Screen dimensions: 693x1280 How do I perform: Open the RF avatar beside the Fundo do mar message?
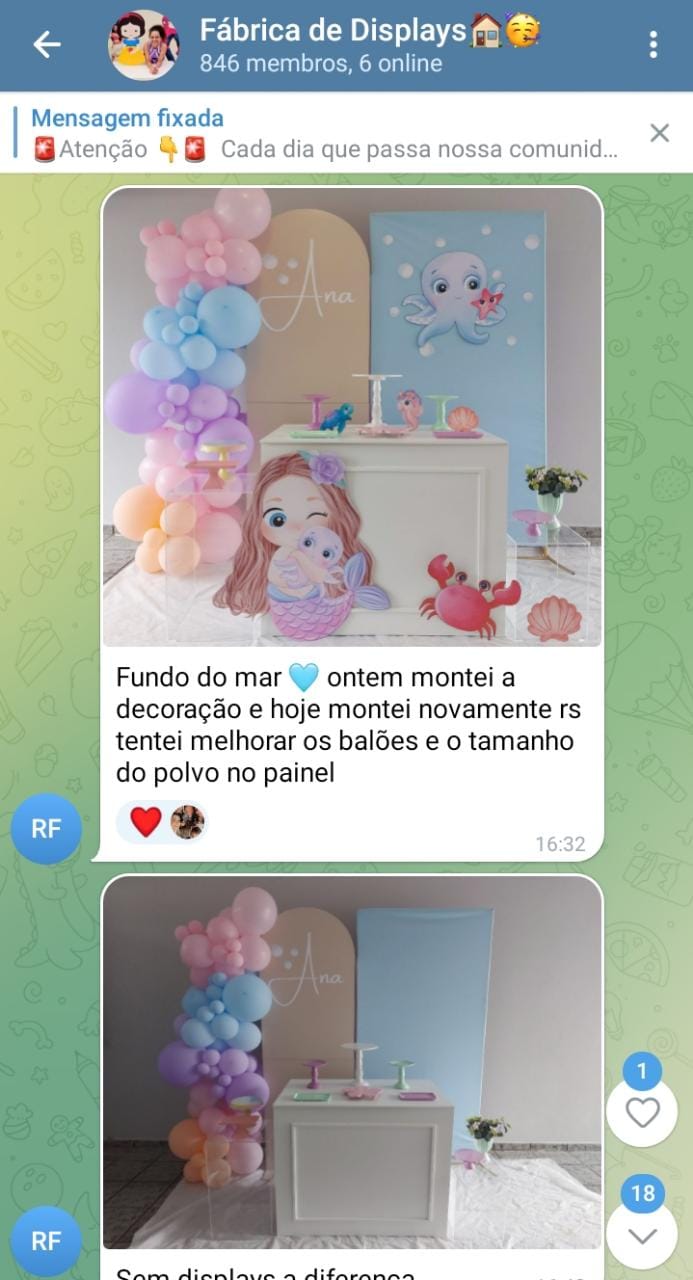click(46, 828)
